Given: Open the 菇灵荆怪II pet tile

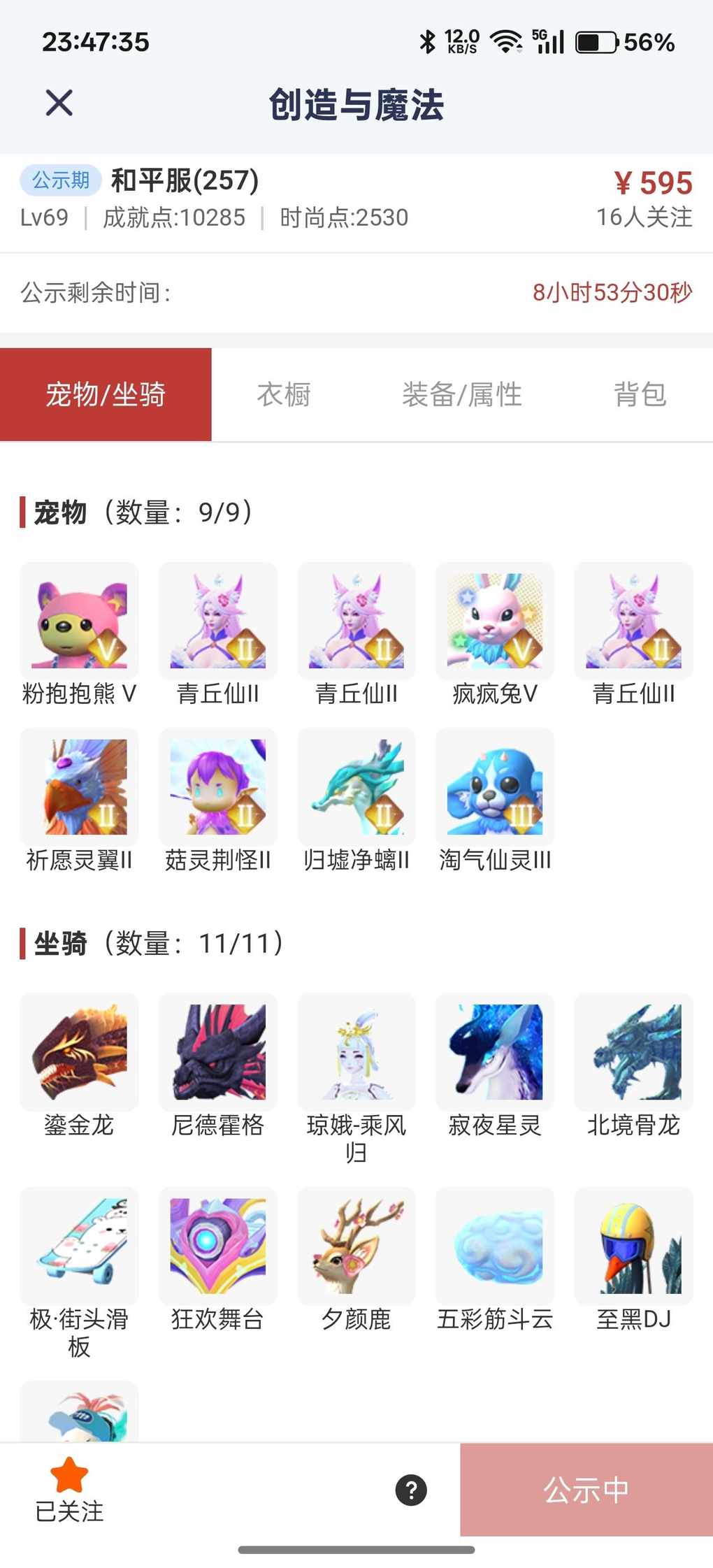Looking at the screenshot, I should [217, 787].
